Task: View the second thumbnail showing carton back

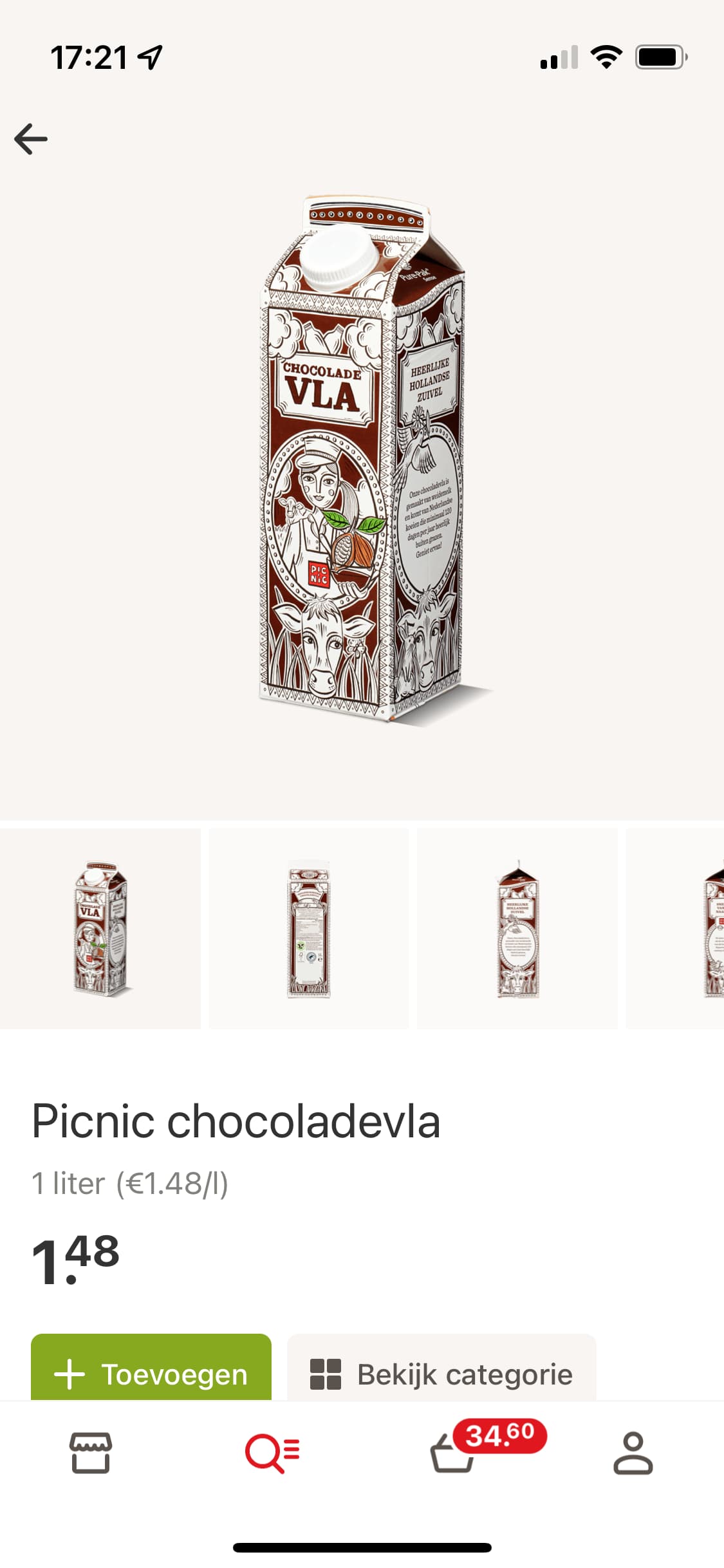Action: point(309,928)
